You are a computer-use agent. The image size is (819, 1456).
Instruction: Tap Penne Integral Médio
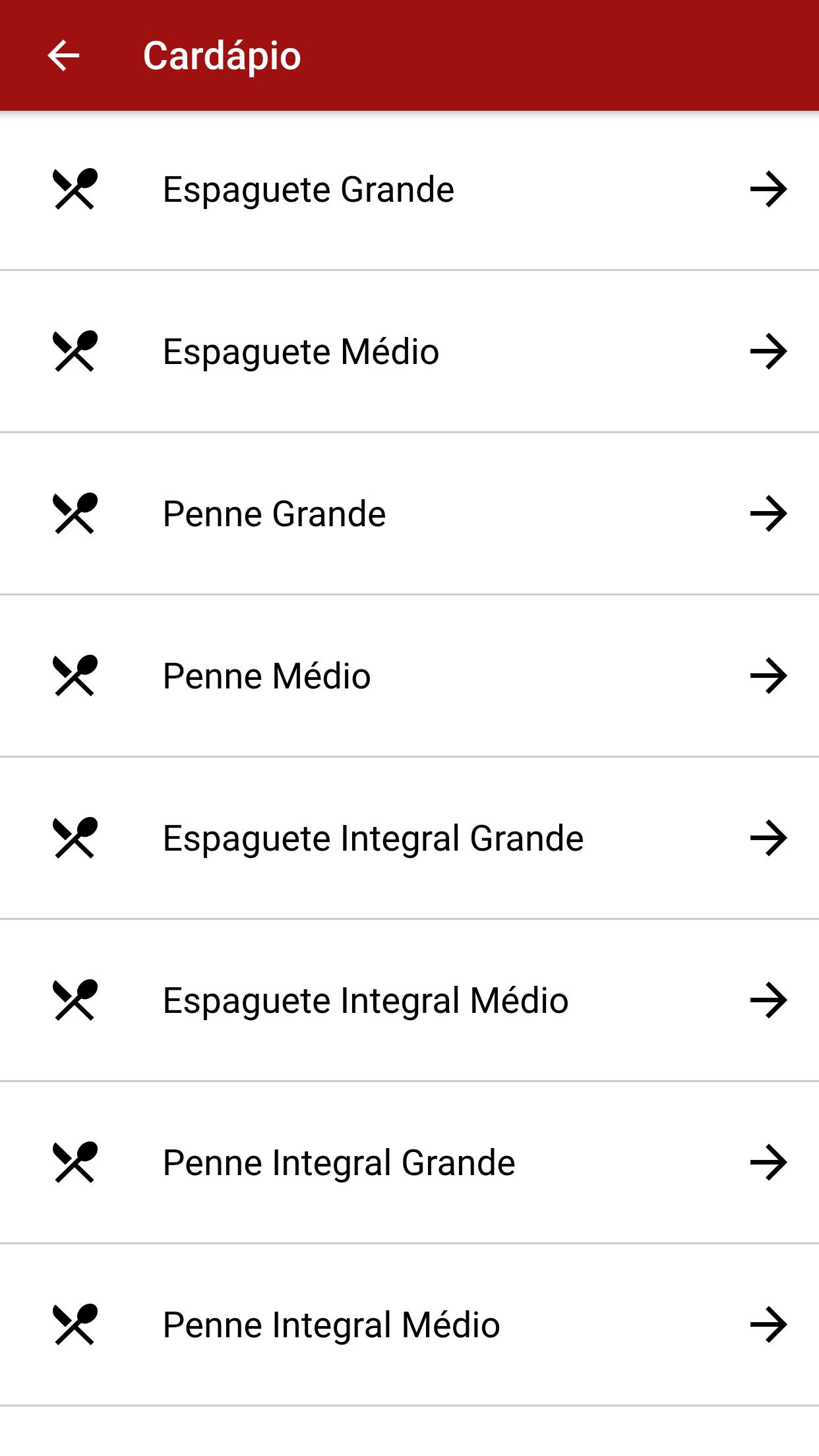(x=409, y=1325)
